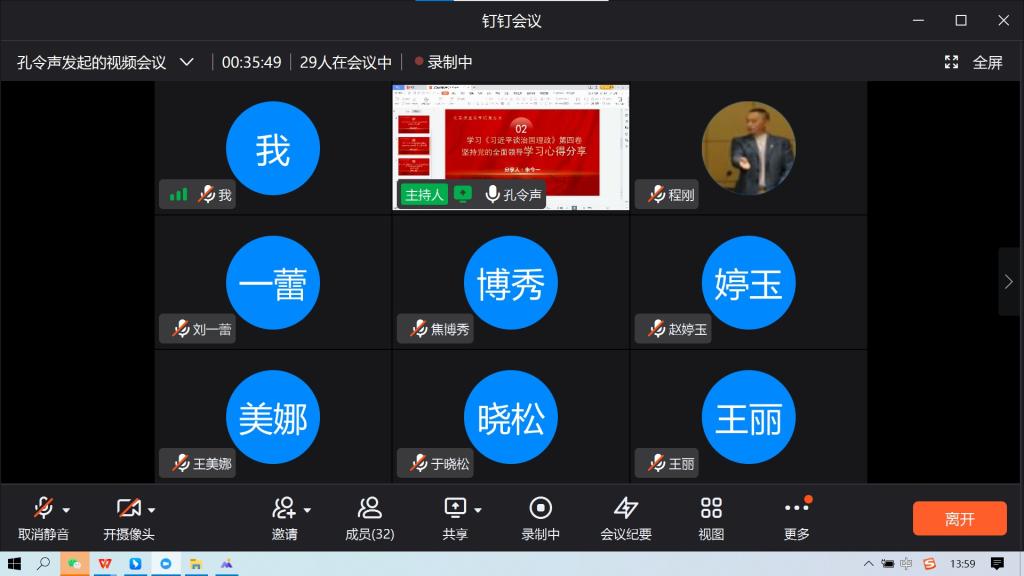Open the microphone options arrow beside 取消静音

pyautogui.click(x=67, y=509)
